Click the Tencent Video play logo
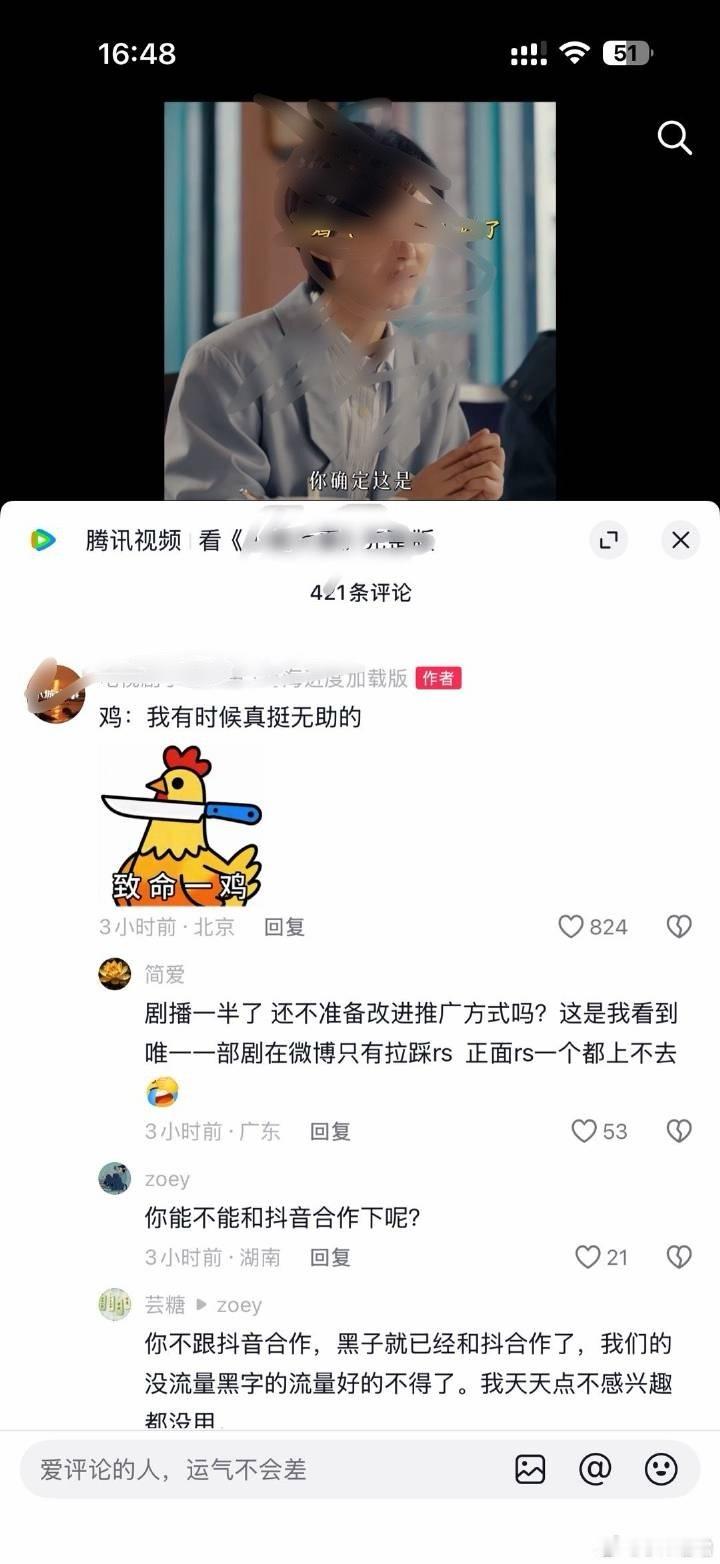Screen dimensions: 720x1564 pos(39,540)
